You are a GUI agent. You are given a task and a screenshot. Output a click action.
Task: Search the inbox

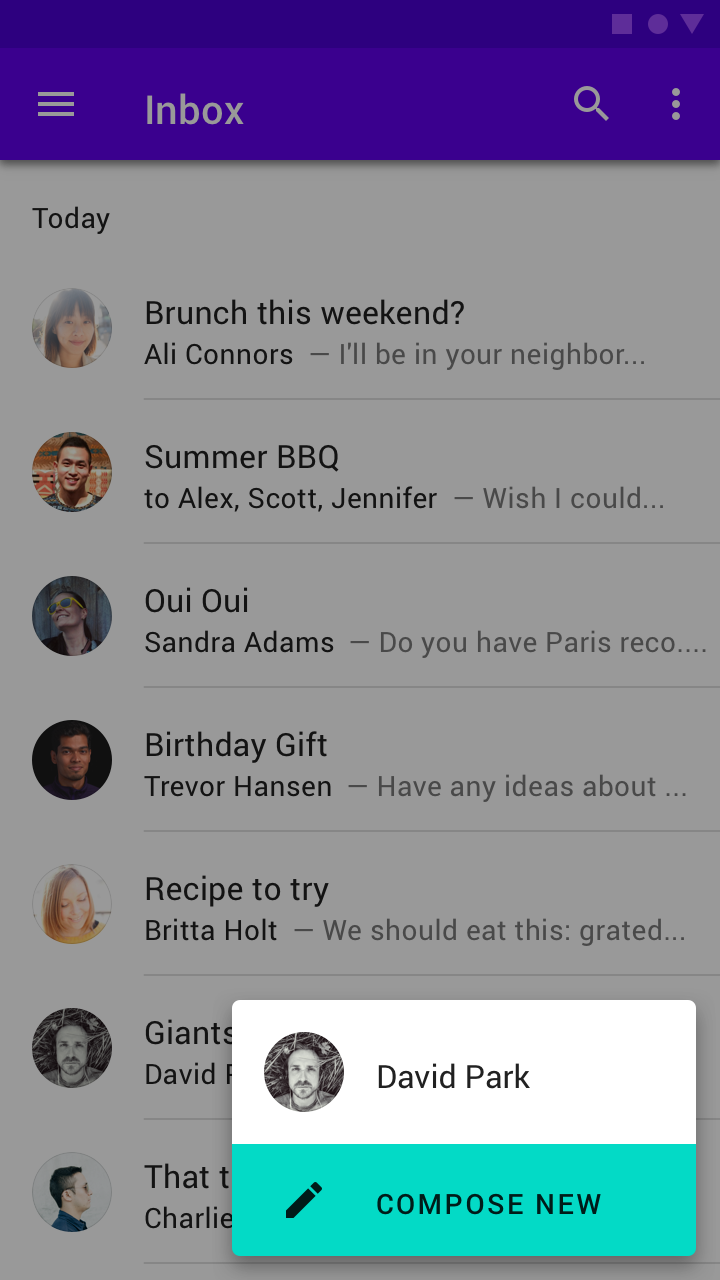tap(591, 104)
